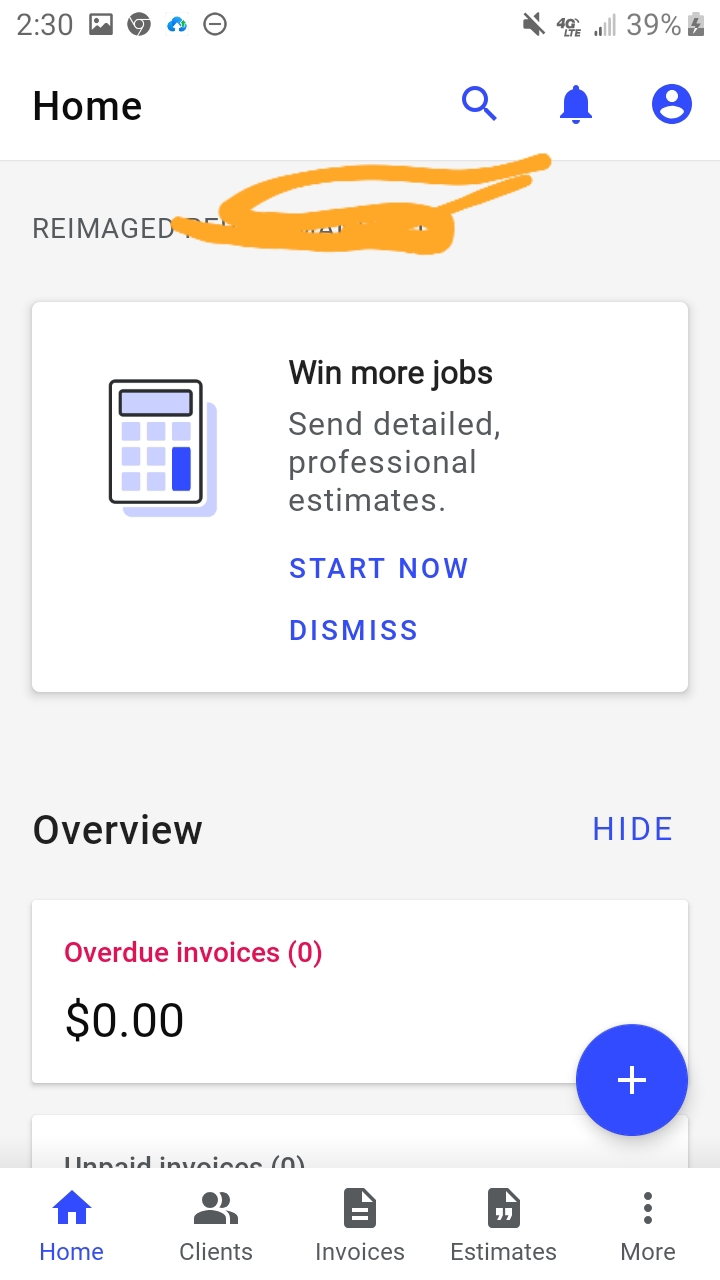720x1280 pixels.
Task: Tap START NOW on estimates card
Action: pyautogui.click(x=378, y=568)
